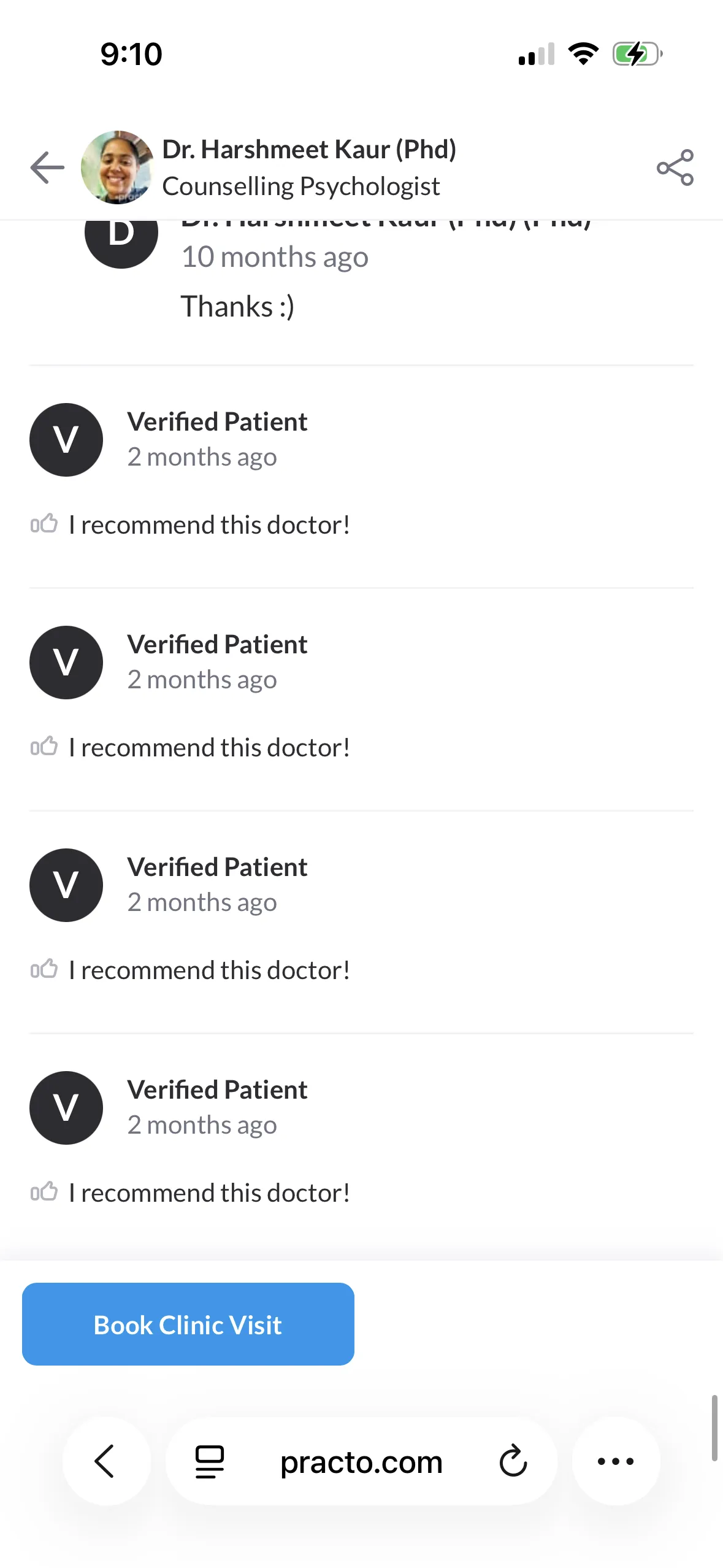
Task: Navigate back in the browser toolbar
Action: coord(106,1461)
